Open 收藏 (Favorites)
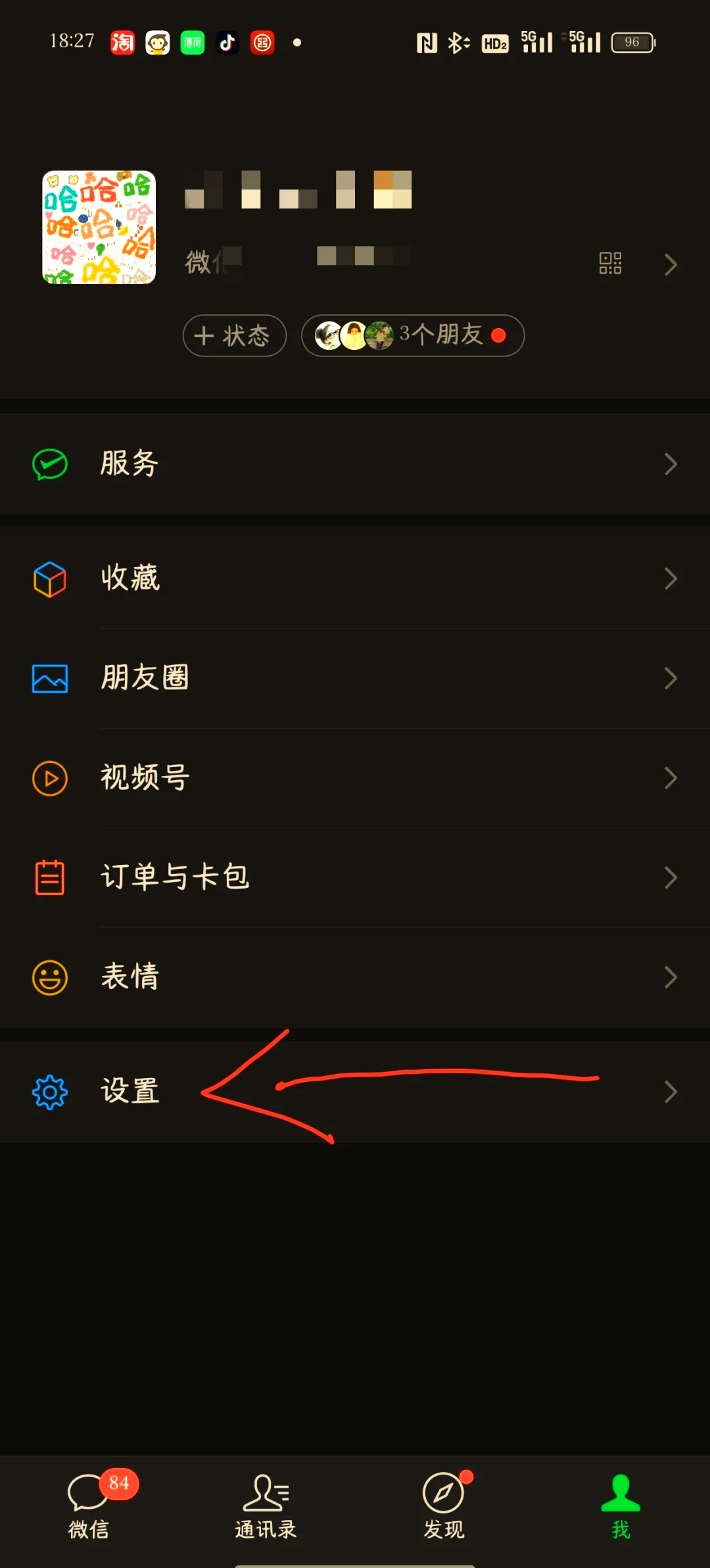 (x=355, y=579)
